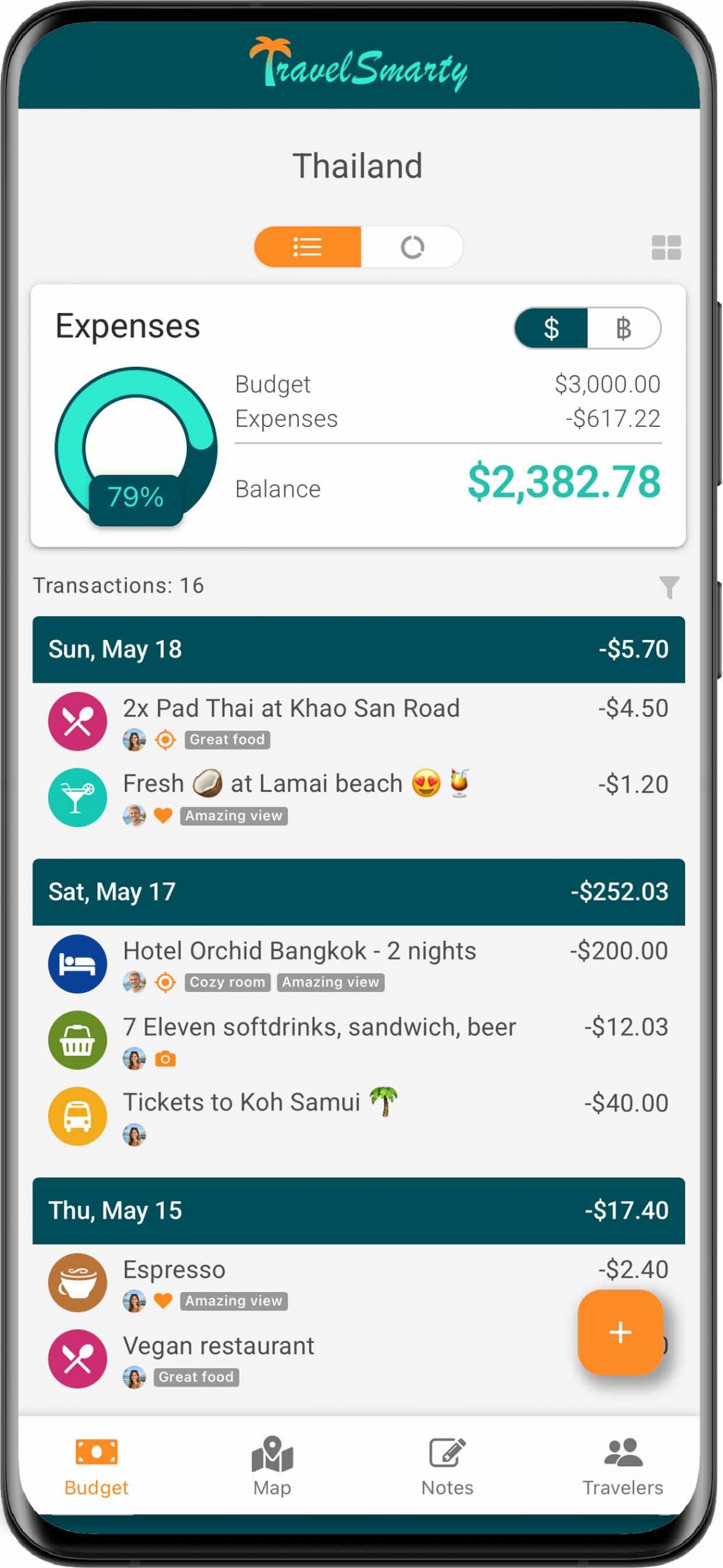Open the Vegan restaurant expense
The image size is (723, 1568).
219,1346
